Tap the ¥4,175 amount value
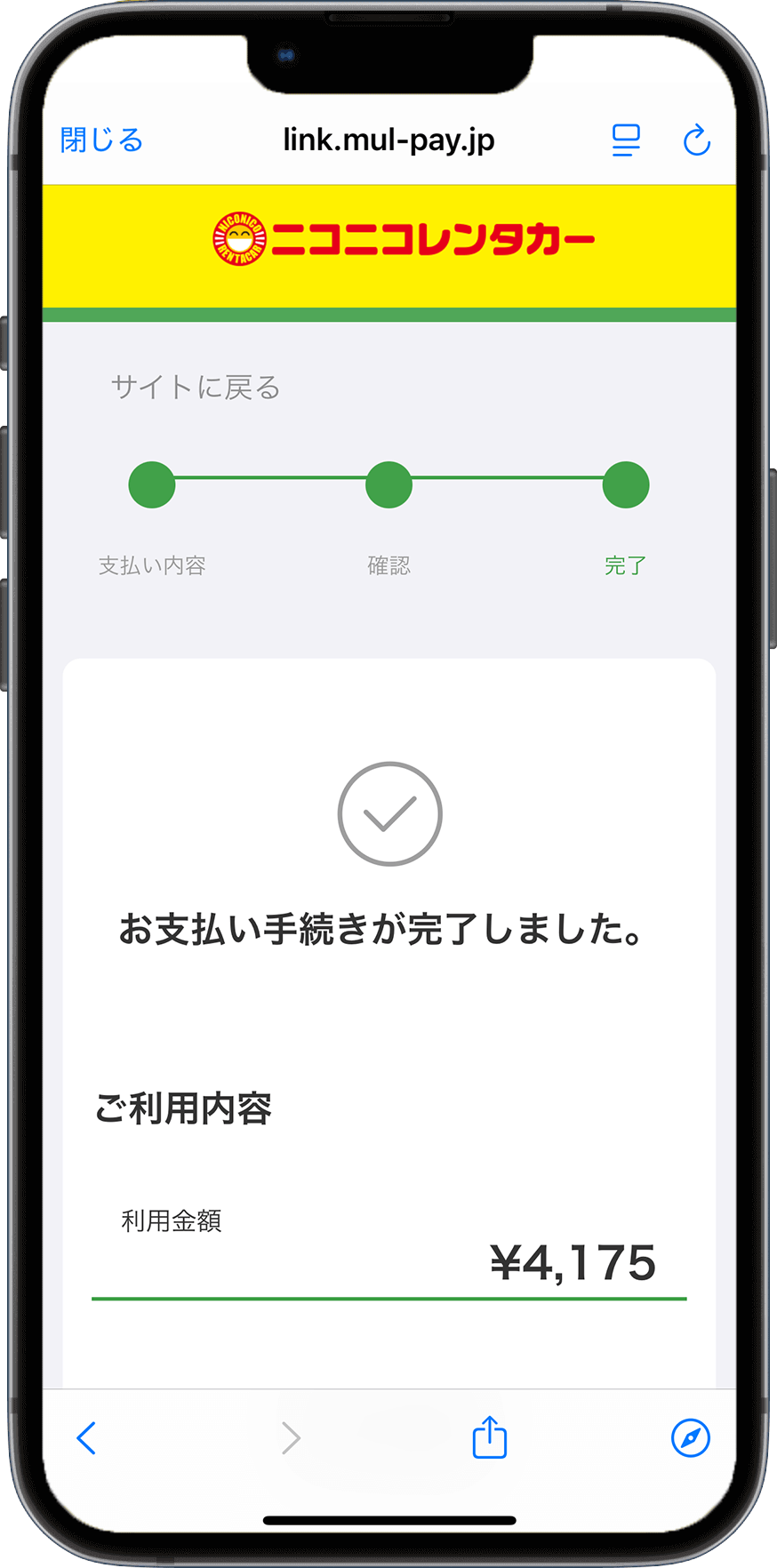Screen dimensions: 777x1568 click(x=573, y=1262)
